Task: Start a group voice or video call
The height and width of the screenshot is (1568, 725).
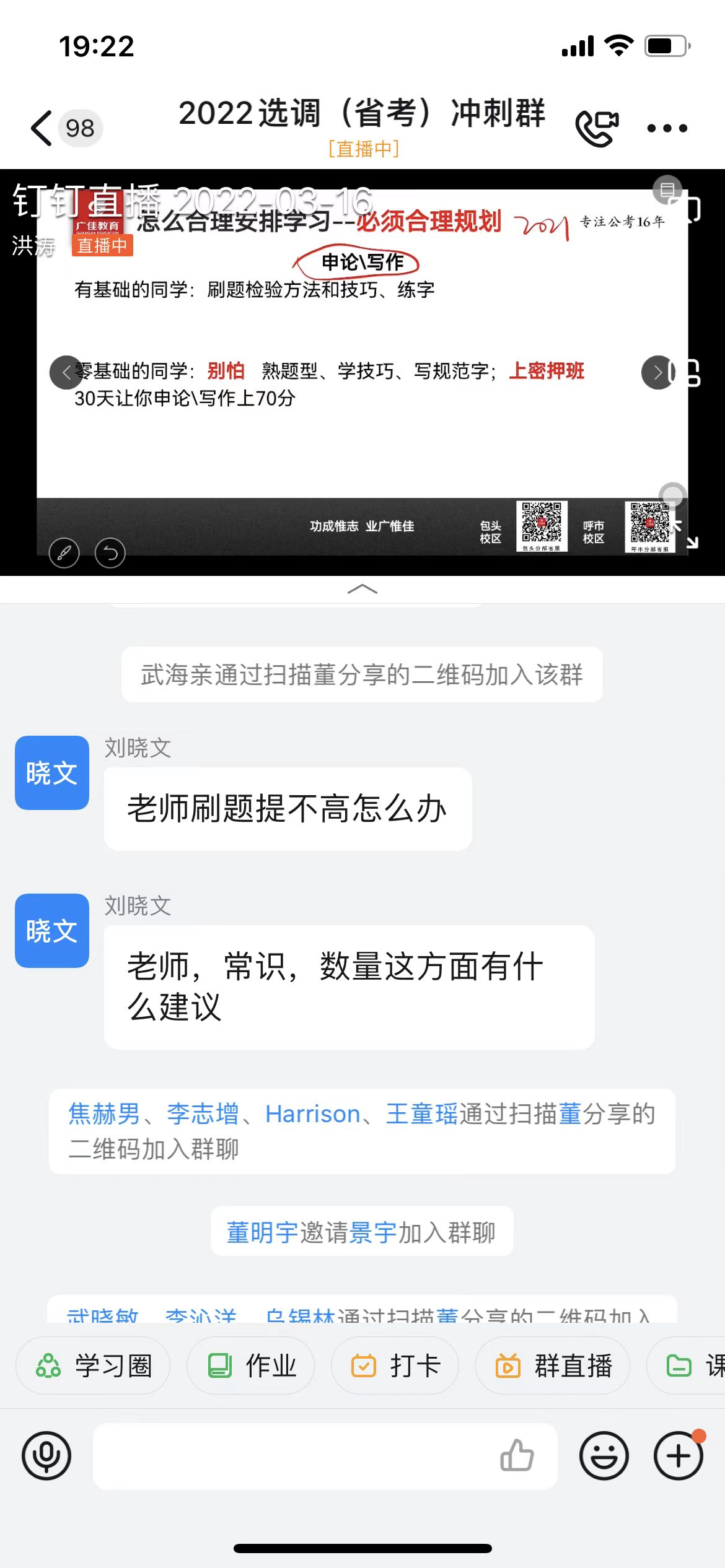Action: pyautogui.click(x=597, y=128)
